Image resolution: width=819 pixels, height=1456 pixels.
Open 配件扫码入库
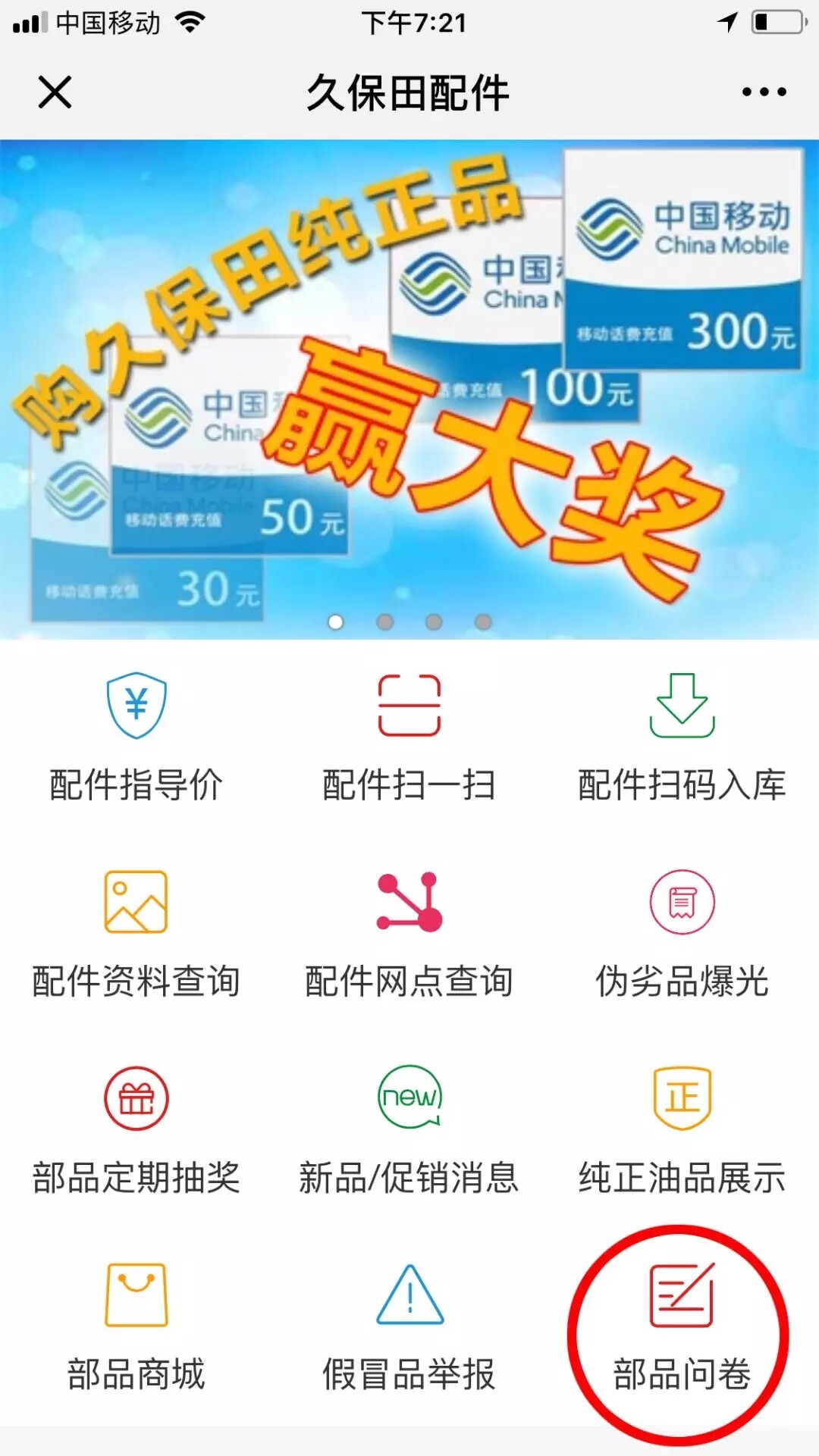(682, 735)
